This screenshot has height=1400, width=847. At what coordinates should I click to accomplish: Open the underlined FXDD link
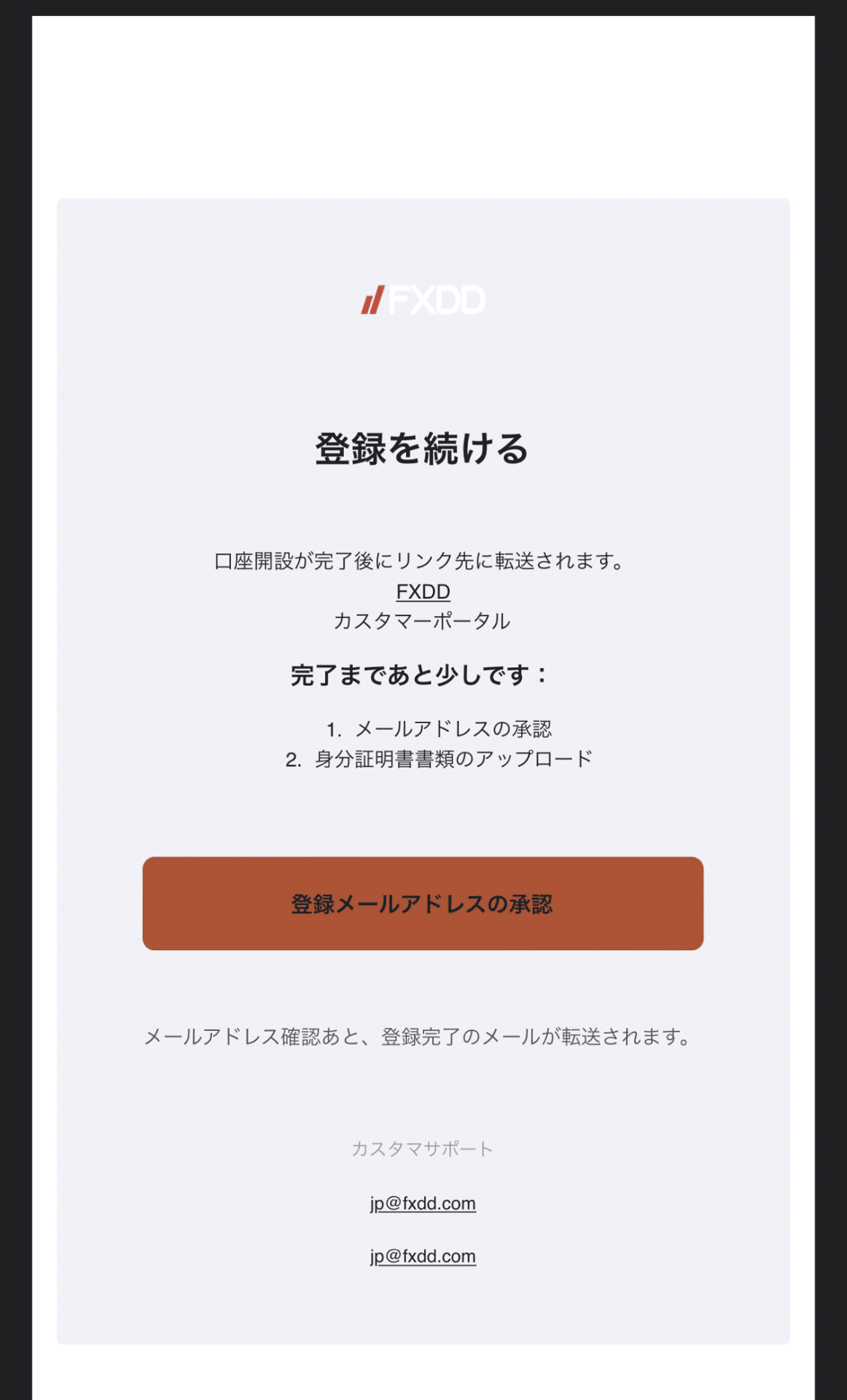(x=423, y=591)
